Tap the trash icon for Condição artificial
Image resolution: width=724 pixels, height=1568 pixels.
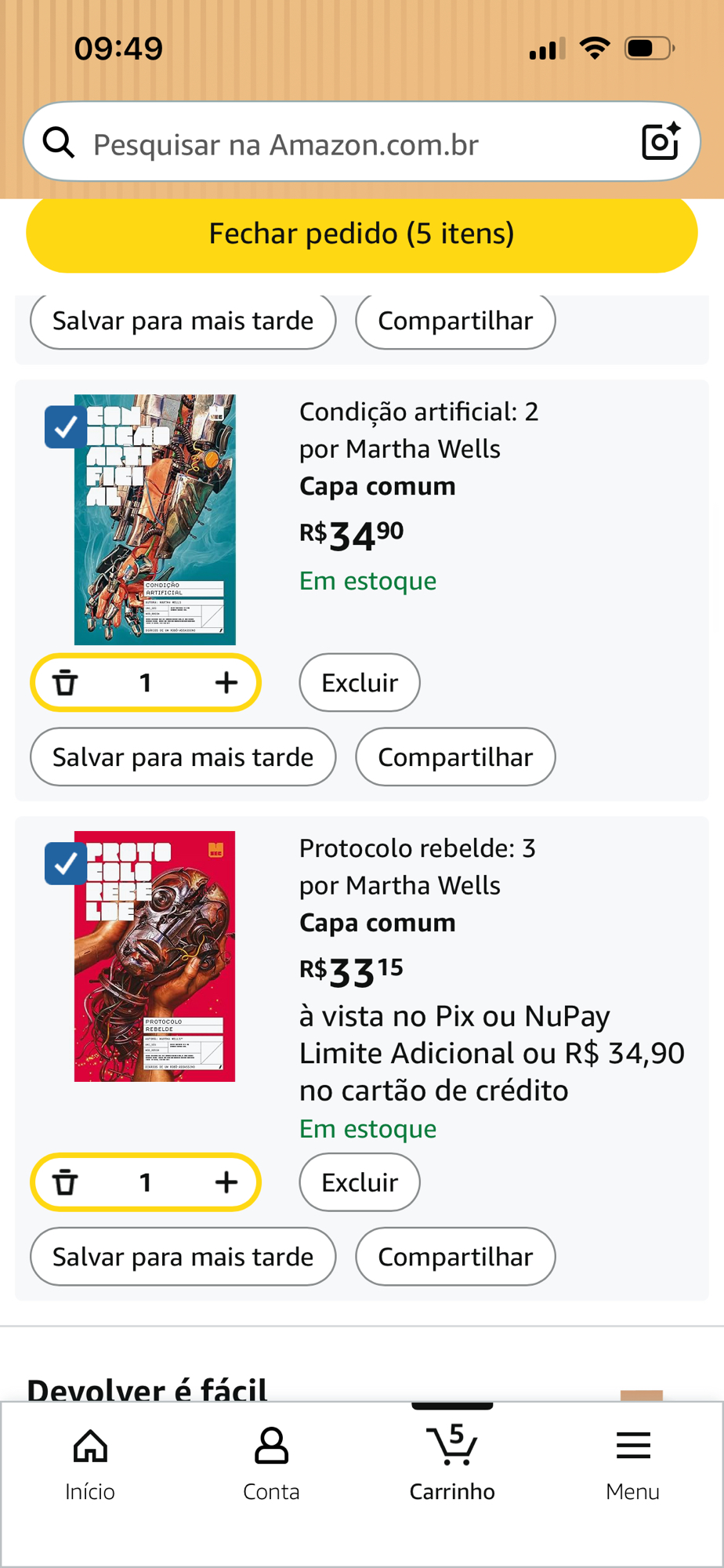[66, 683]
